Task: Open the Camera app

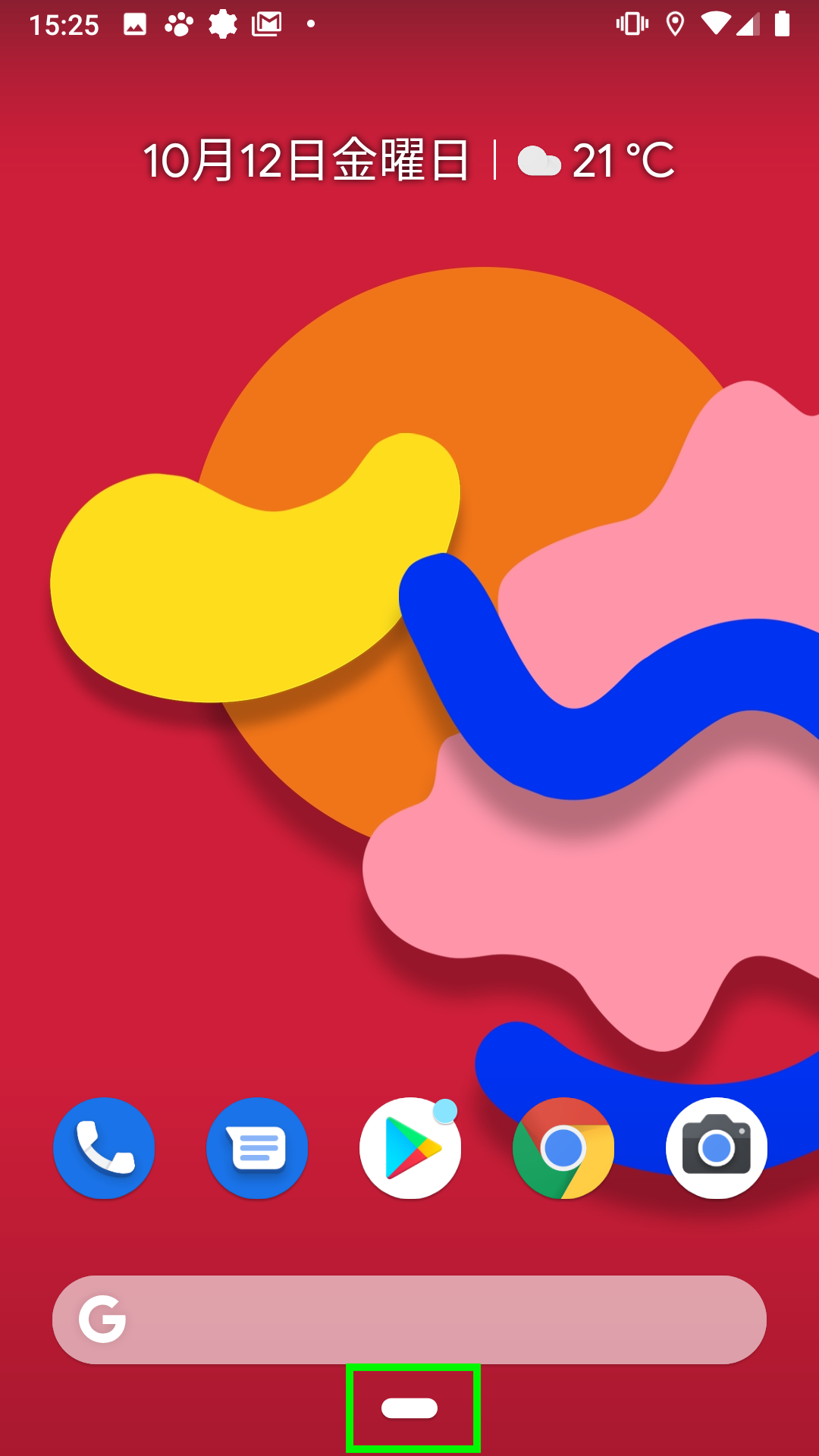Action: tap(717, 1147)
